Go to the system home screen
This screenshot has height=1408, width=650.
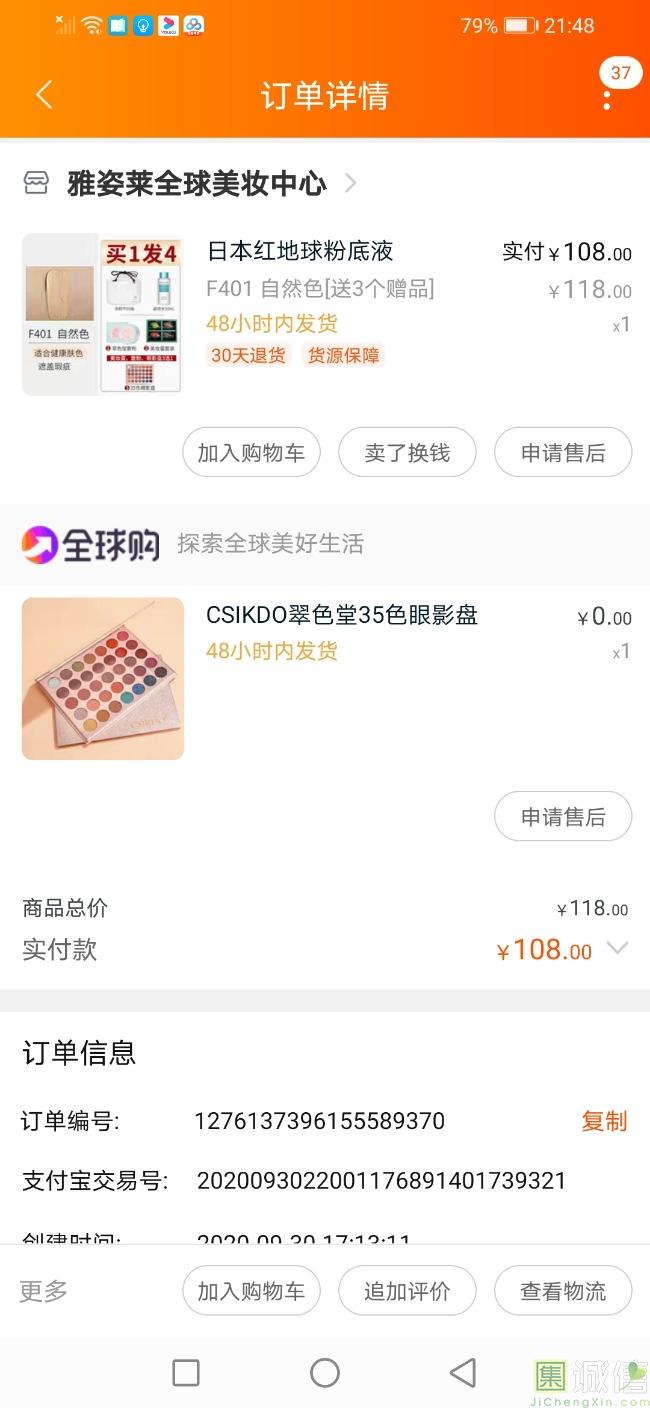pyautogui.click(x=325, y=1373)
